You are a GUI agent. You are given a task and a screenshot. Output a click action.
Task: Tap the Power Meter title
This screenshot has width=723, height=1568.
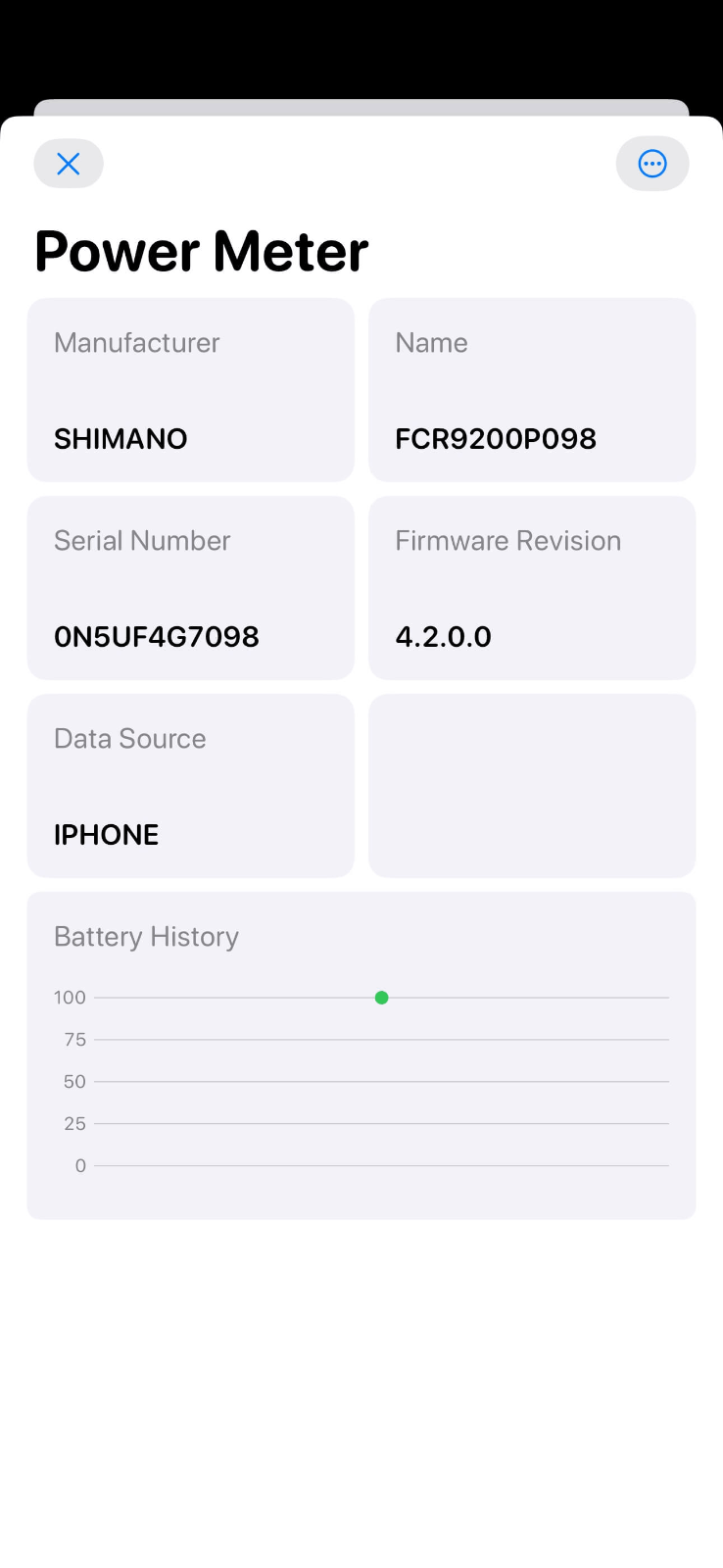click(x=200, y=250)
